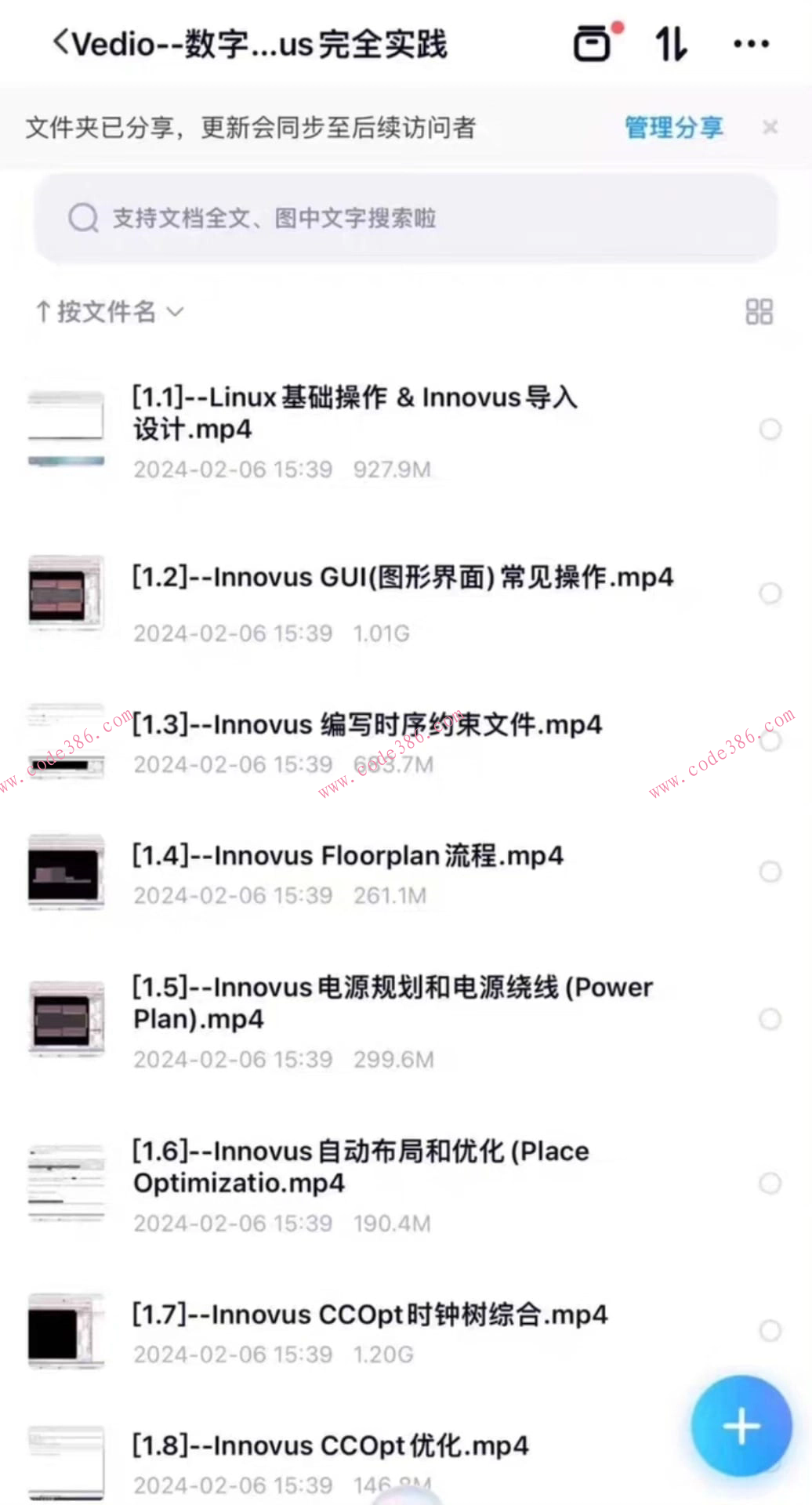The image size is (812, 1505).
Task: Tap 管理分享 to manage sharing
Action: click(673, 127)
